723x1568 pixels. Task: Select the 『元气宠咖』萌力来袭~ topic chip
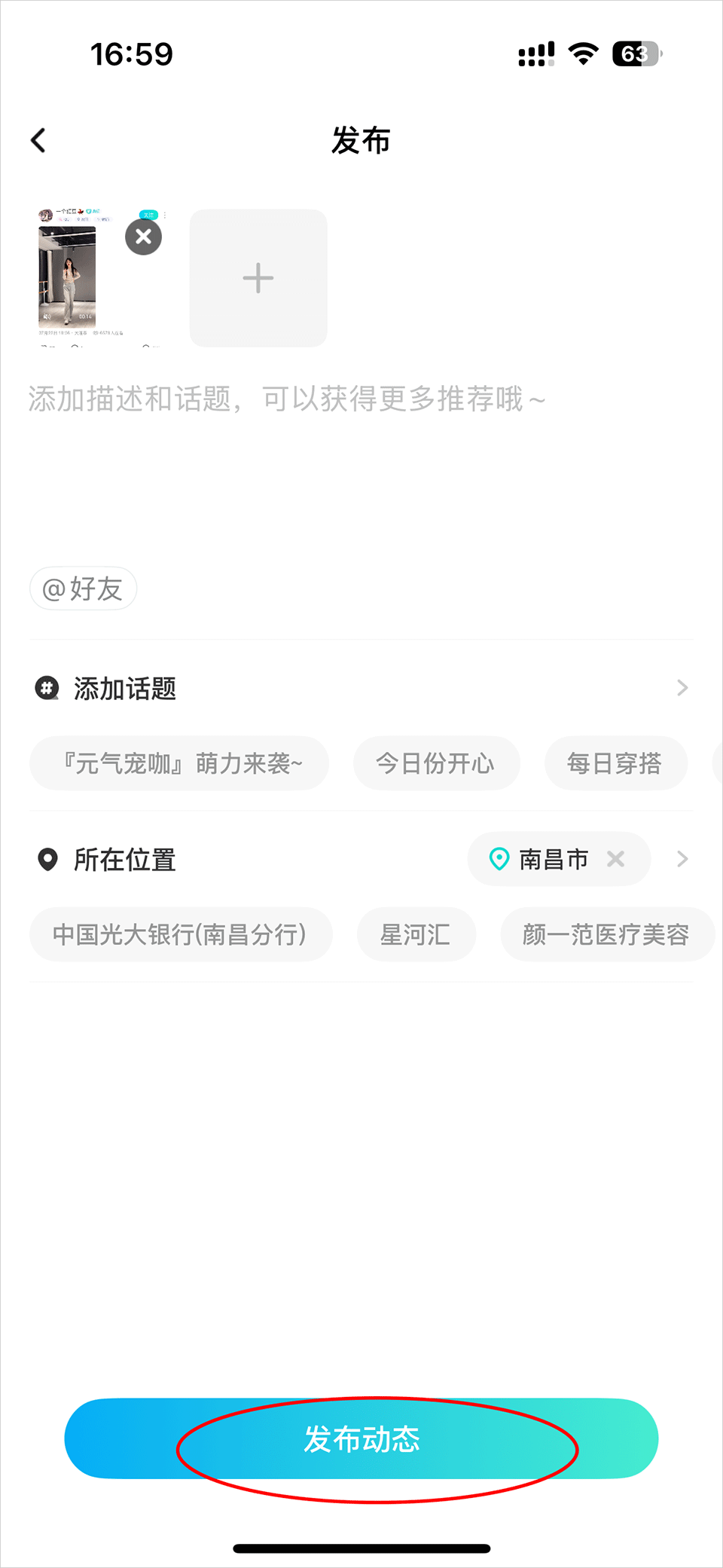pos(179,763)
